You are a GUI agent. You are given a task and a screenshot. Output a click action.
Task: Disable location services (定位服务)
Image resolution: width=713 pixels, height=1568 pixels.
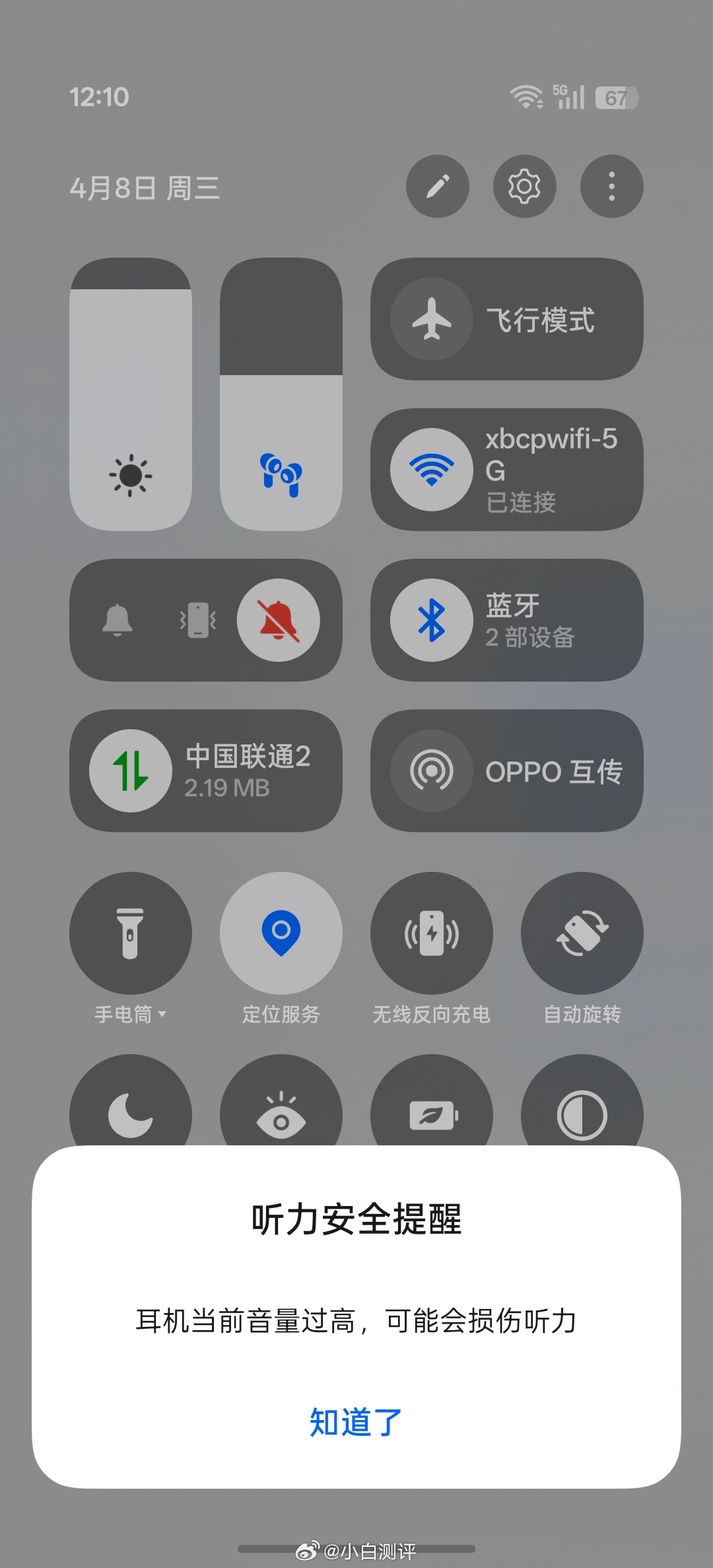pos(281,933)
